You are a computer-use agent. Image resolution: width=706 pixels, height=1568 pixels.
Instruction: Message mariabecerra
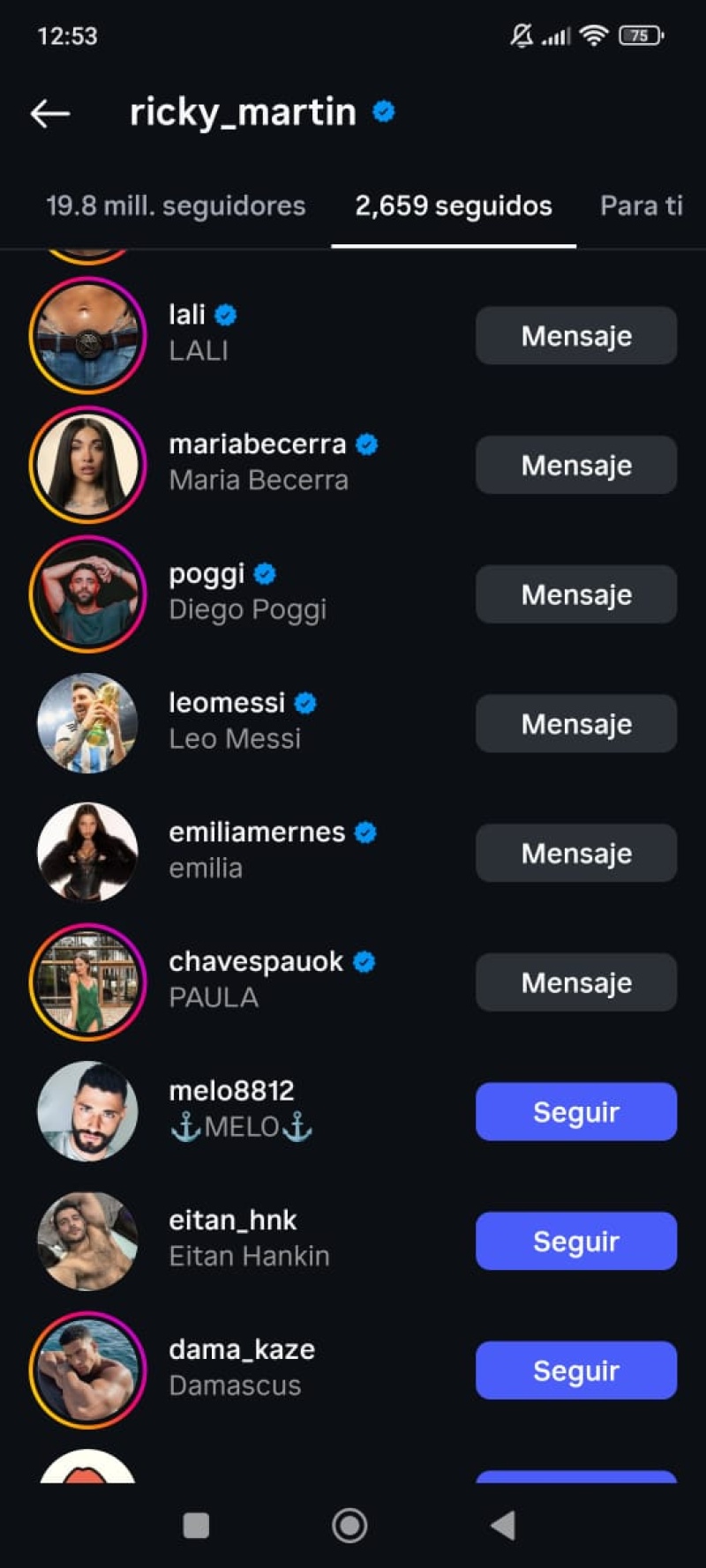[576, 465]
